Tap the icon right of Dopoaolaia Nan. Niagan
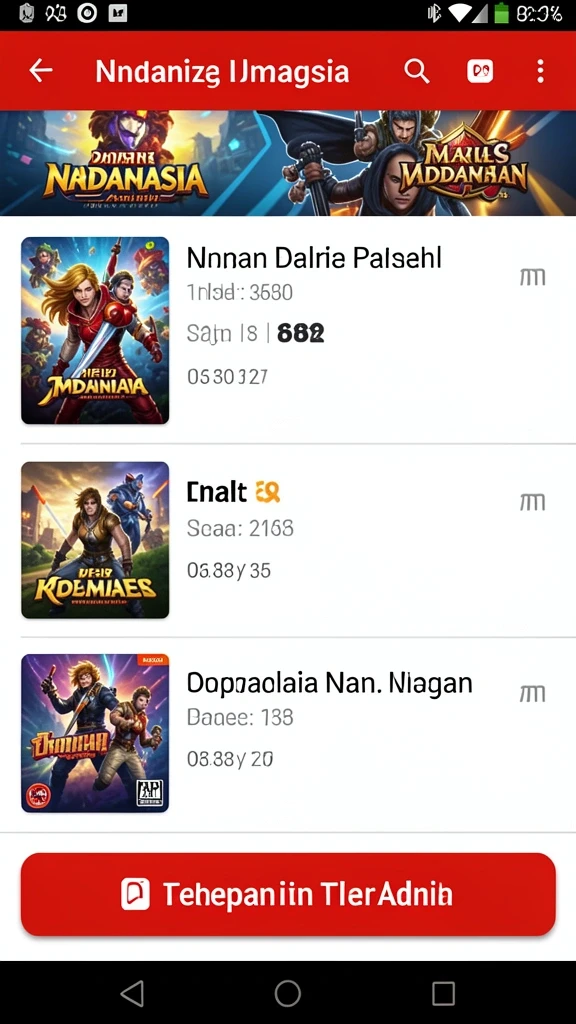 [x=532, y=694]
